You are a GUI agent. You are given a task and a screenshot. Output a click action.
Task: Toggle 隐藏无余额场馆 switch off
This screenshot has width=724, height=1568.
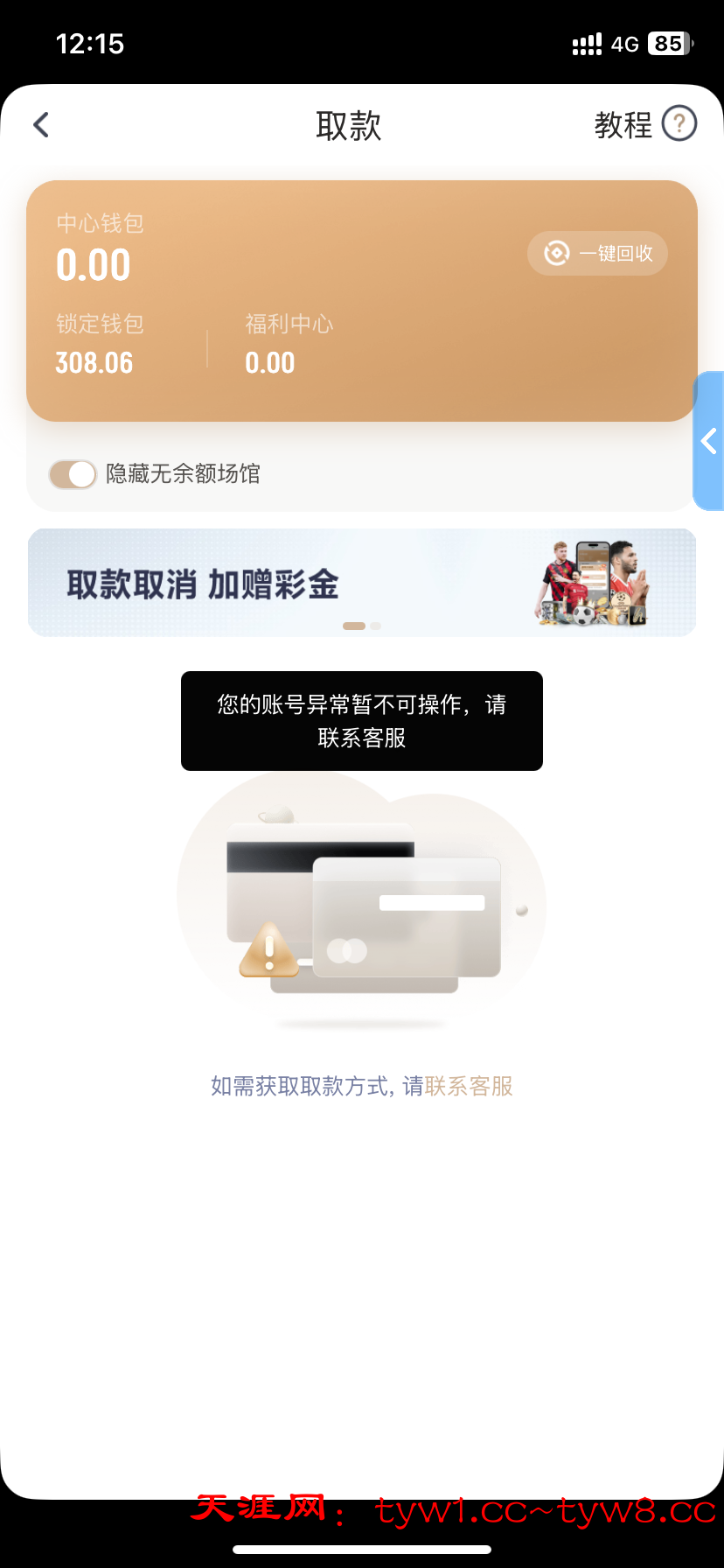click(x=73, y=474)
